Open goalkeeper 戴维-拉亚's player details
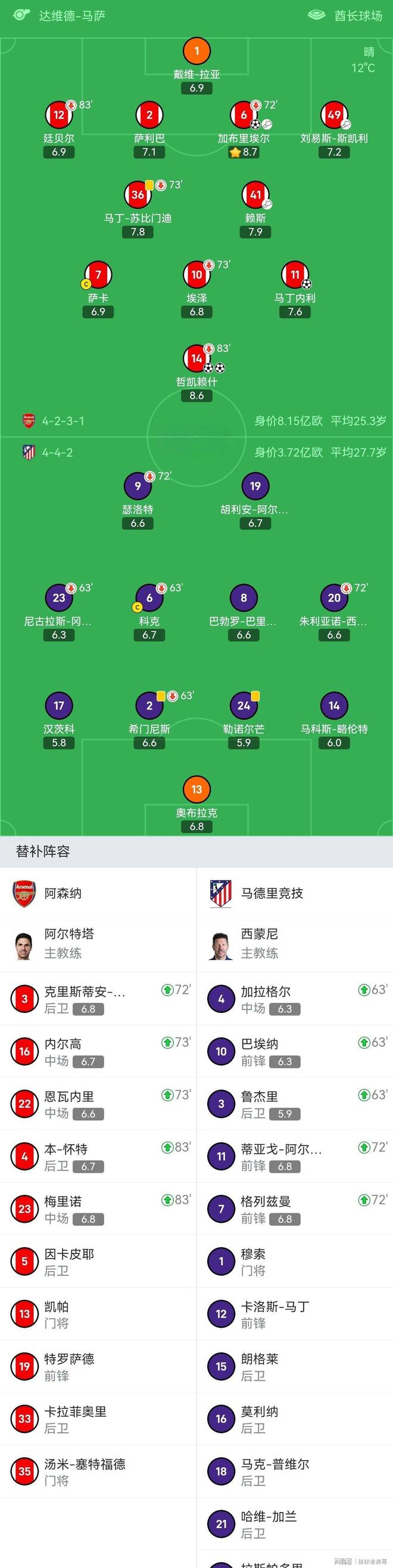The width and height of the screenshot is (393, 1568). 196,52
